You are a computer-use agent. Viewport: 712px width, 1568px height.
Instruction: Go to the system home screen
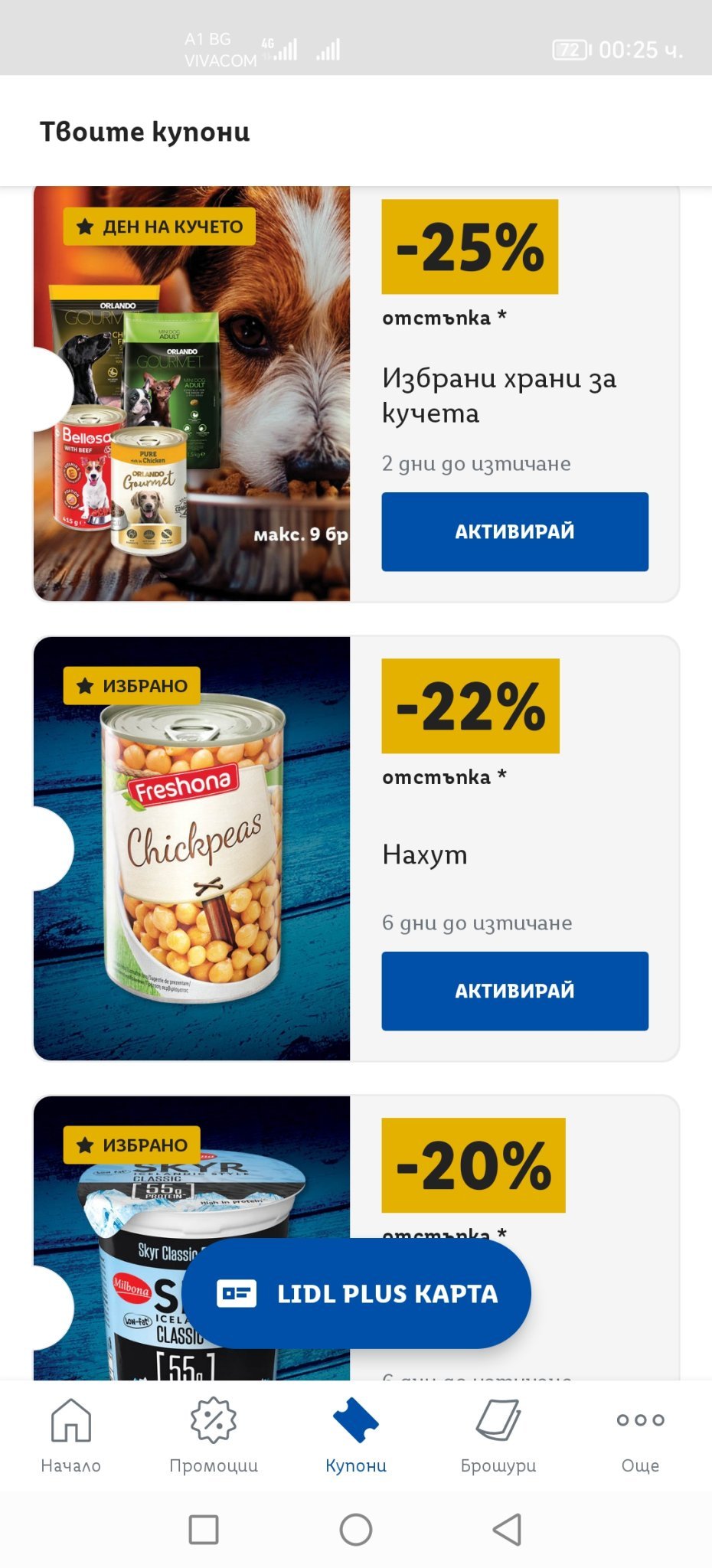pyautogui.click(x=356, y=1530)
